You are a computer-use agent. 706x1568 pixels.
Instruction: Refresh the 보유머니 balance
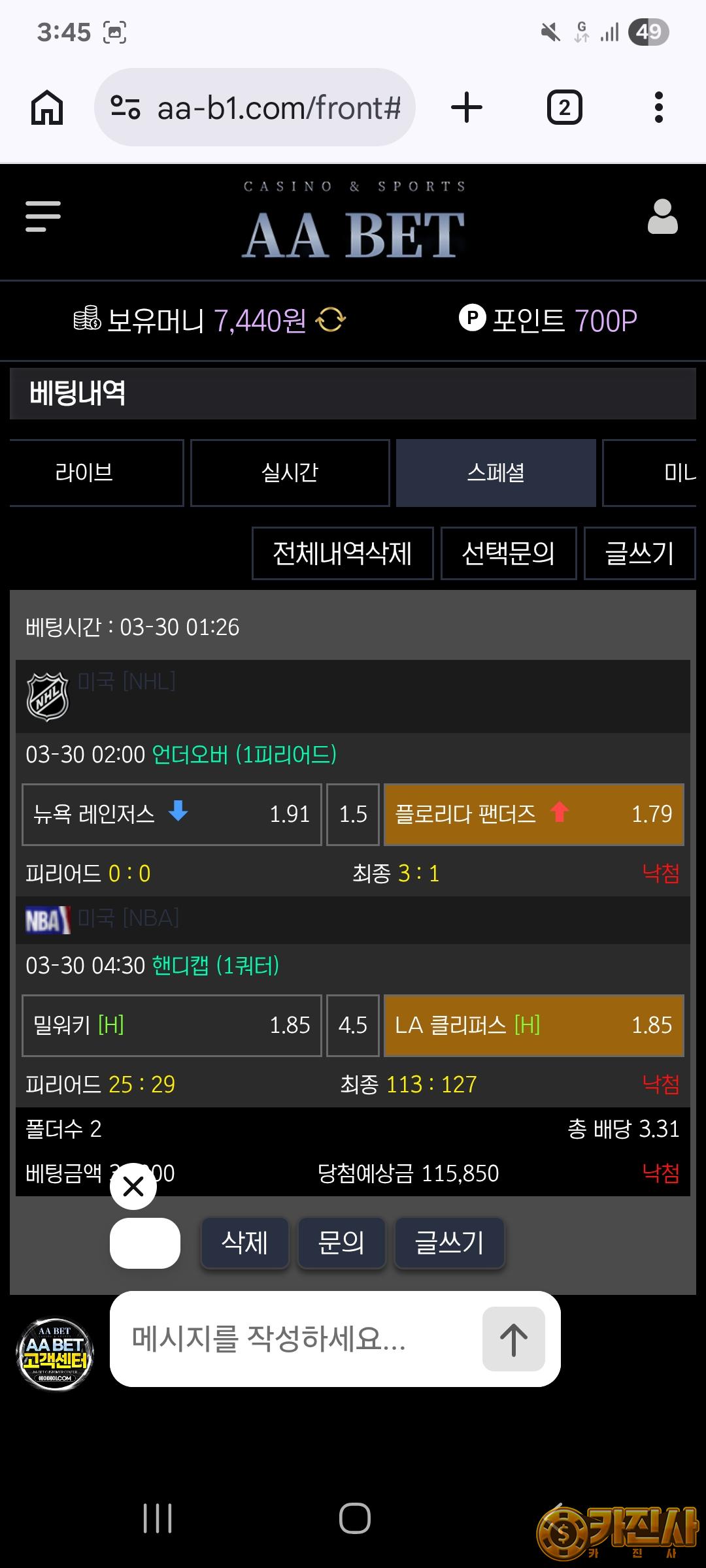[x=331, y=320]
